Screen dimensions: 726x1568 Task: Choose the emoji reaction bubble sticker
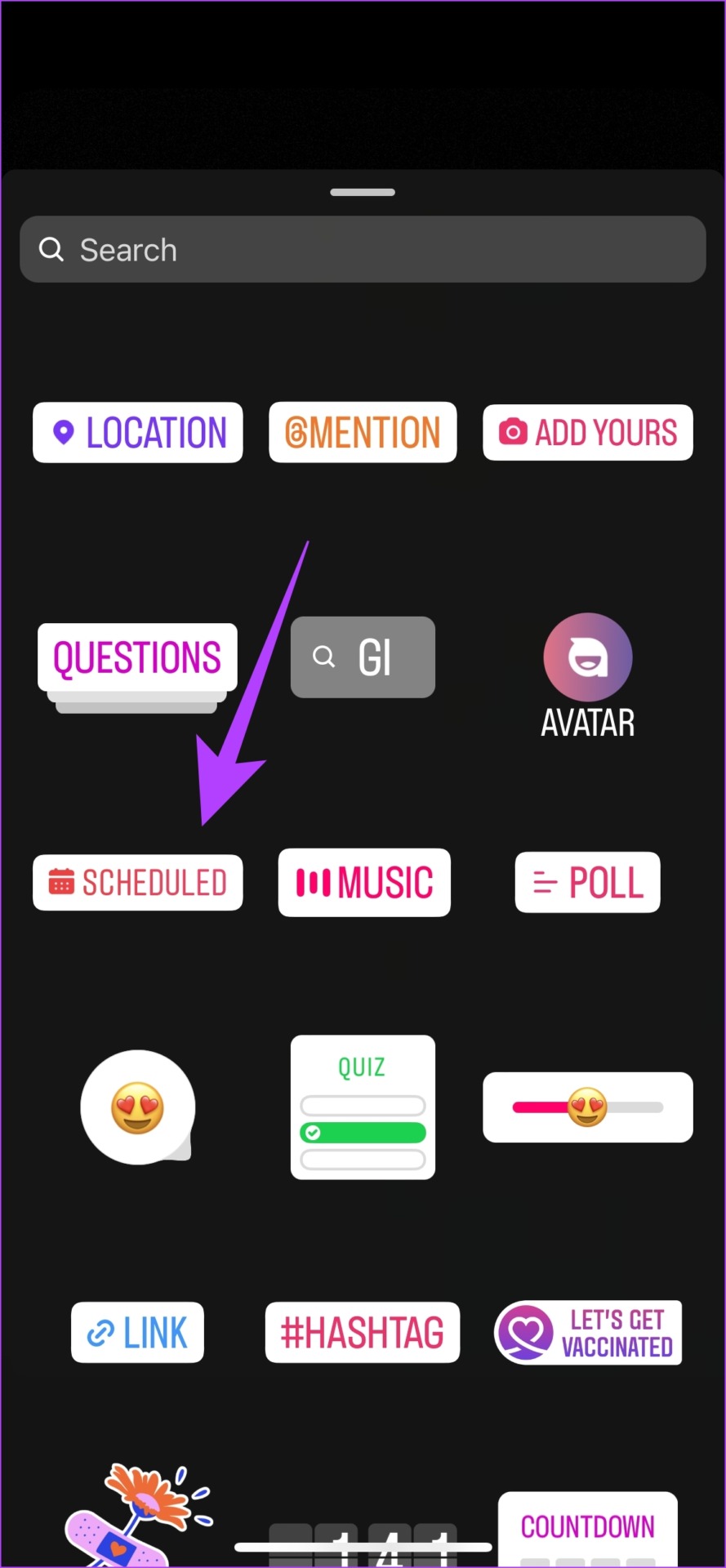click(x=137, y=1107)
